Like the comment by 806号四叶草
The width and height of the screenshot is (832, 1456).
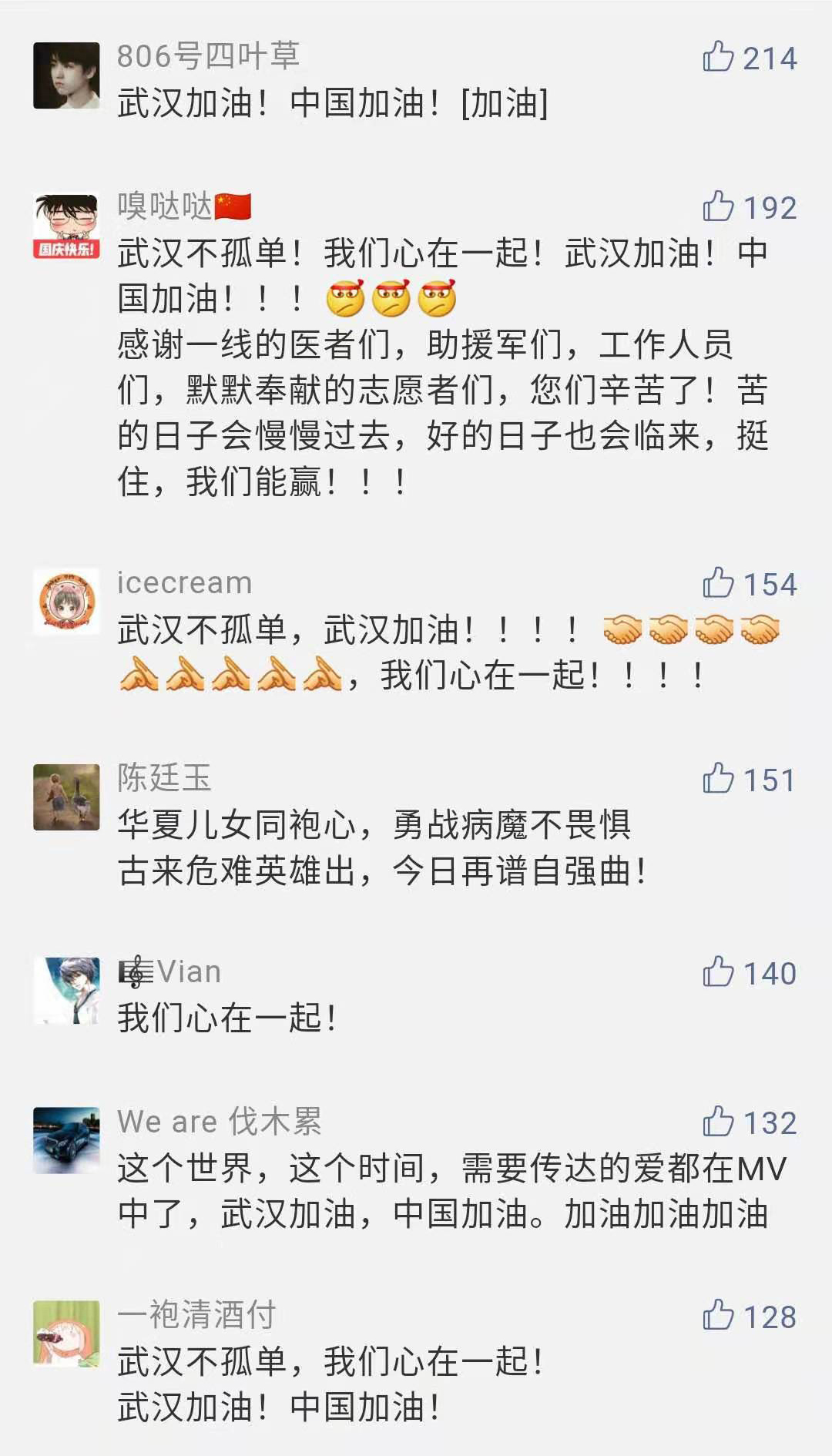[x=718, y=57]
